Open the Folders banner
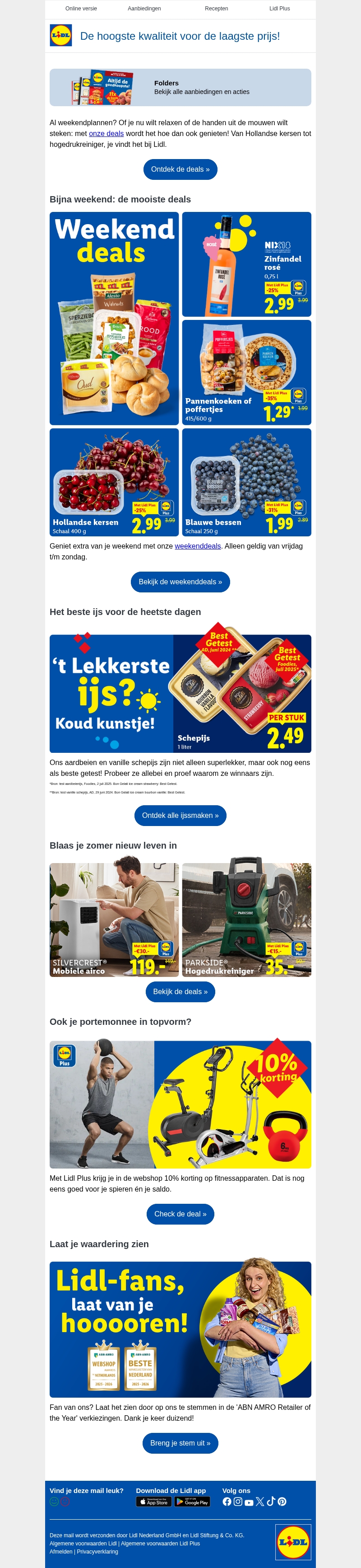Viewport: 361px width, 1568px height. pos(180,88)
